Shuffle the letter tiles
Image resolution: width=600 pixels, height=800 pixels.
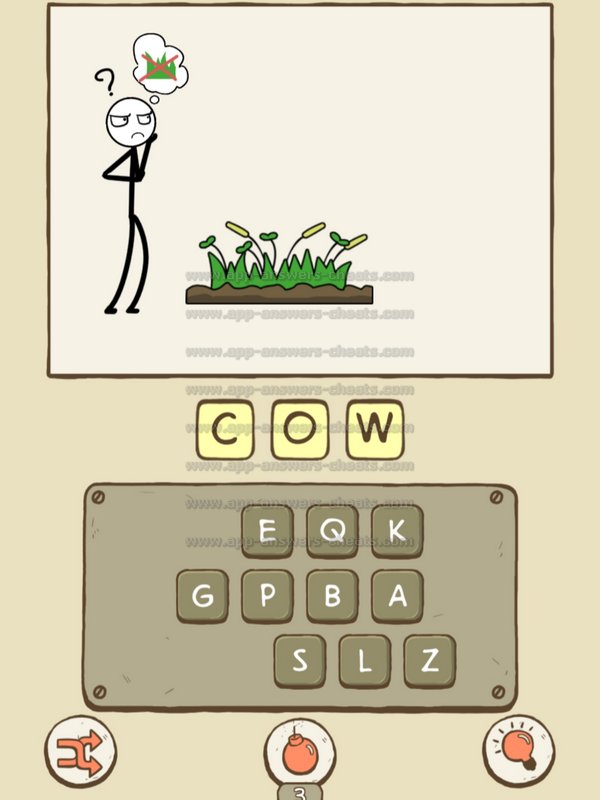[80, 750]
